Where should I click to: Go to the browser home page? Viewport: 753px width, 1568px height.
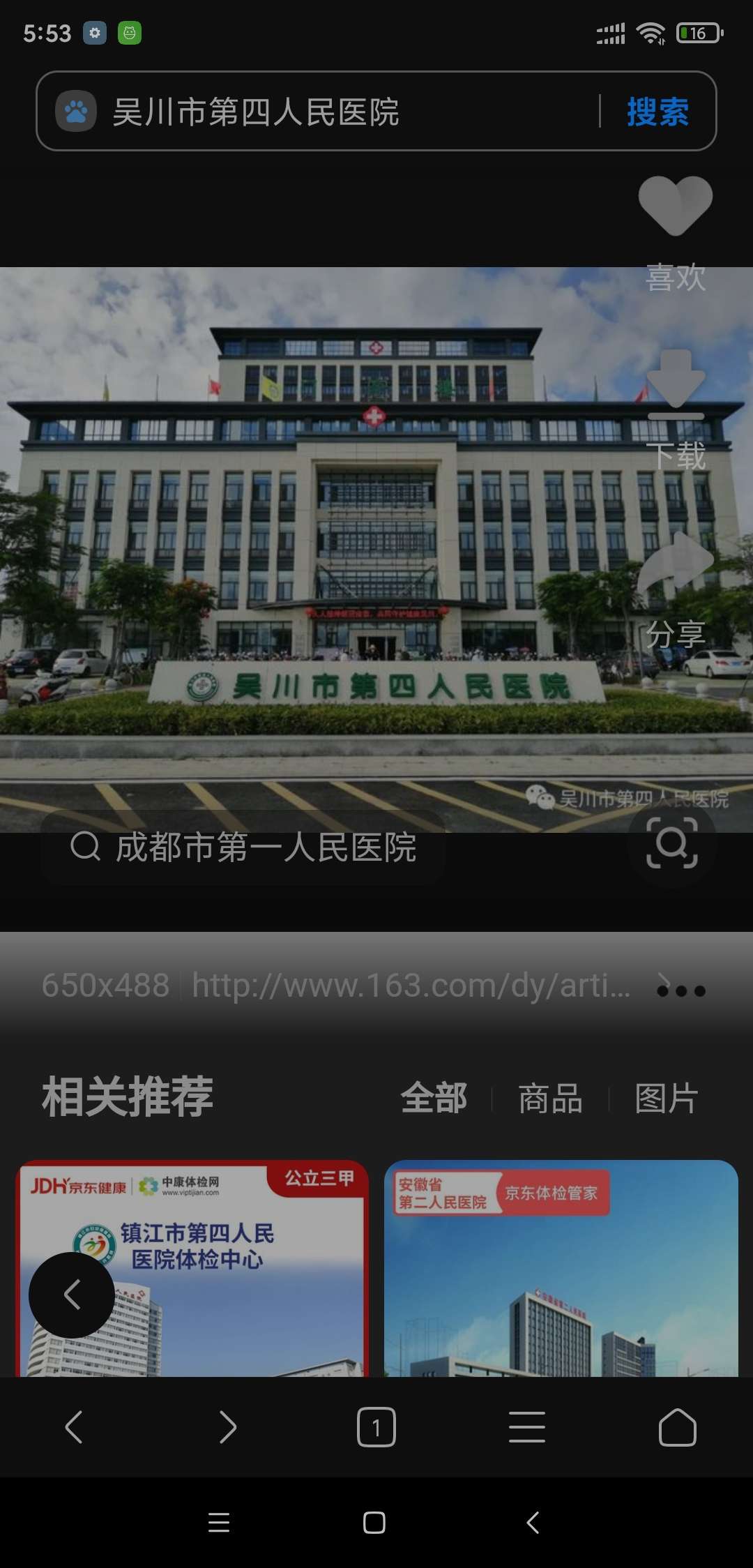pos(677,1427)
